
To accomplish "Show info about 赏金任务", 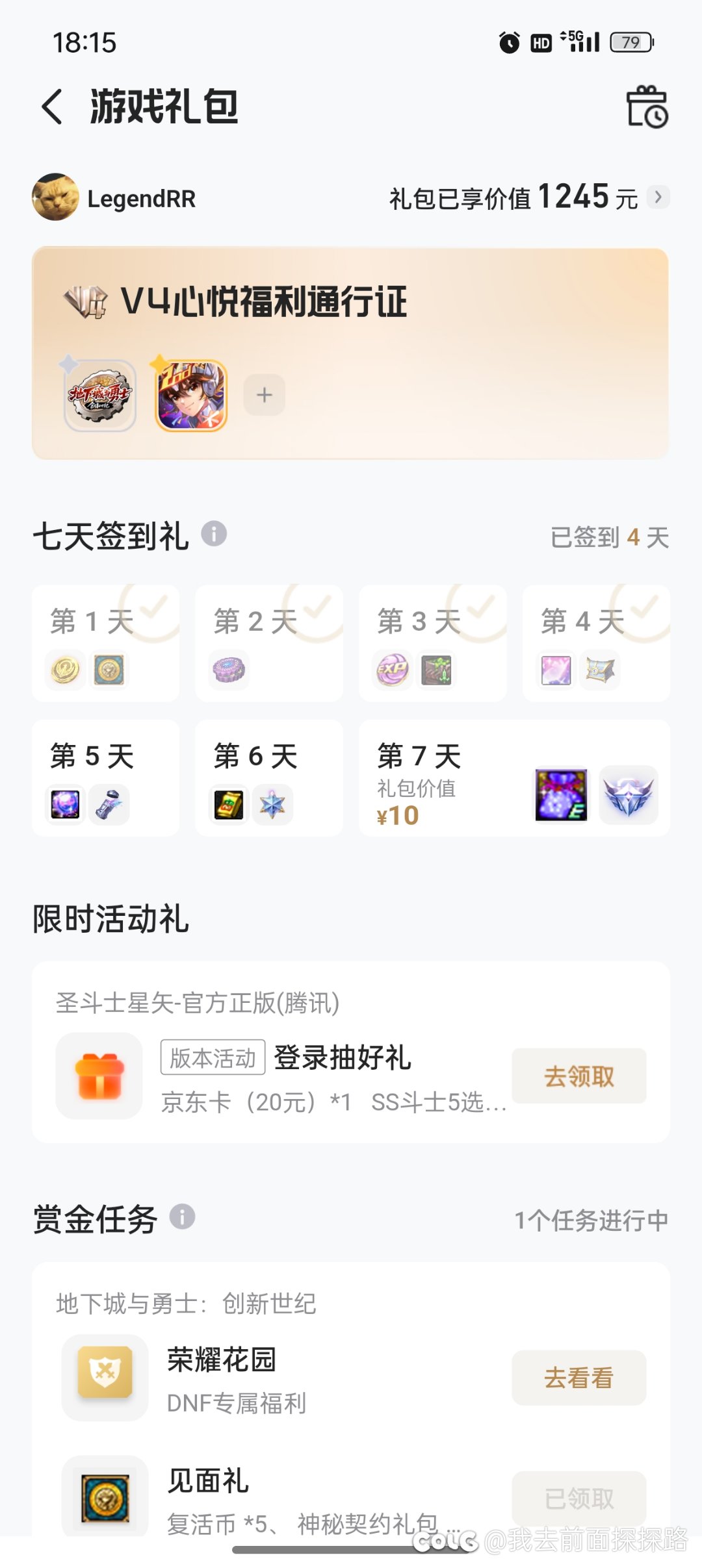I will 182,1217.
